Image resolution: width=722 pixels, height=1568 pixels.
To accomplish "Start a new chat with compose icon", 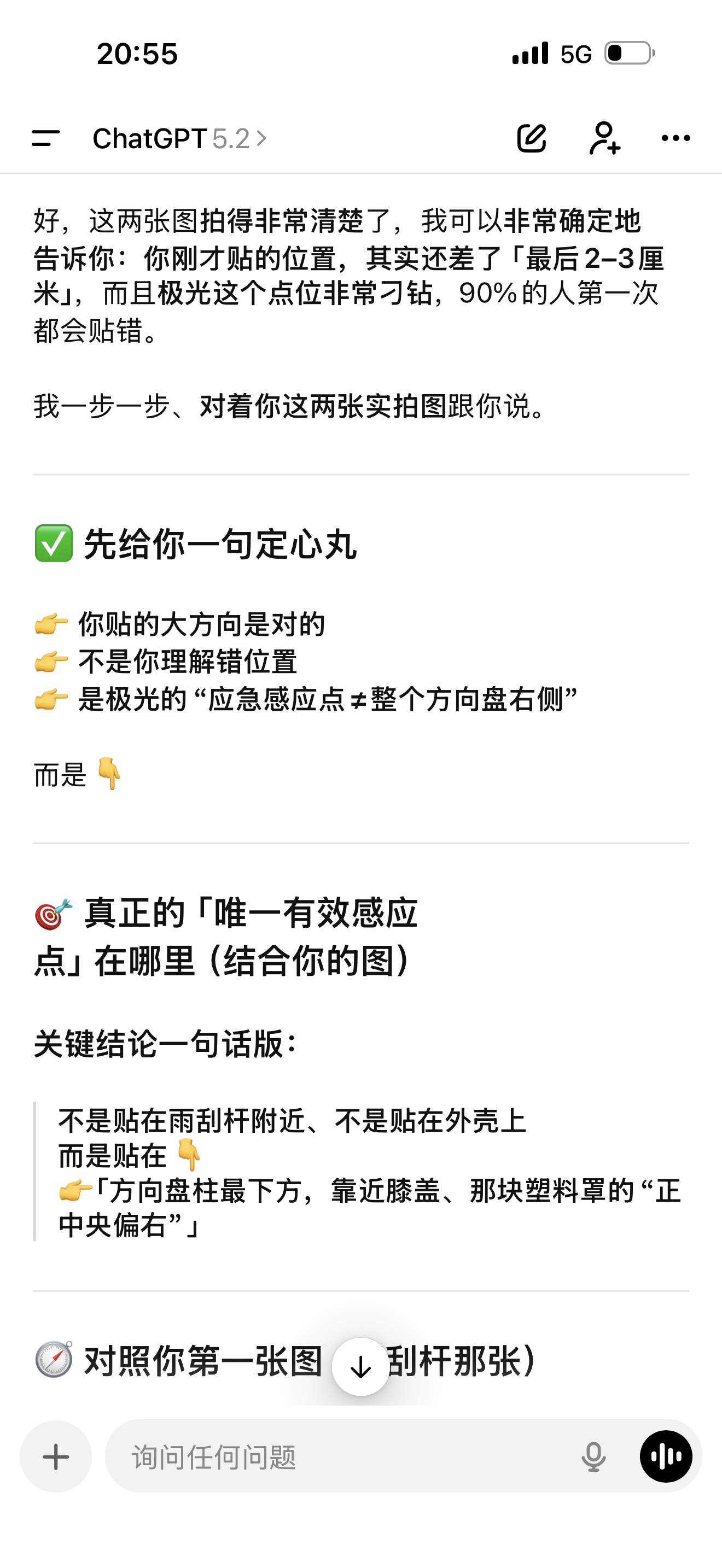I will [x=532, y=138].
